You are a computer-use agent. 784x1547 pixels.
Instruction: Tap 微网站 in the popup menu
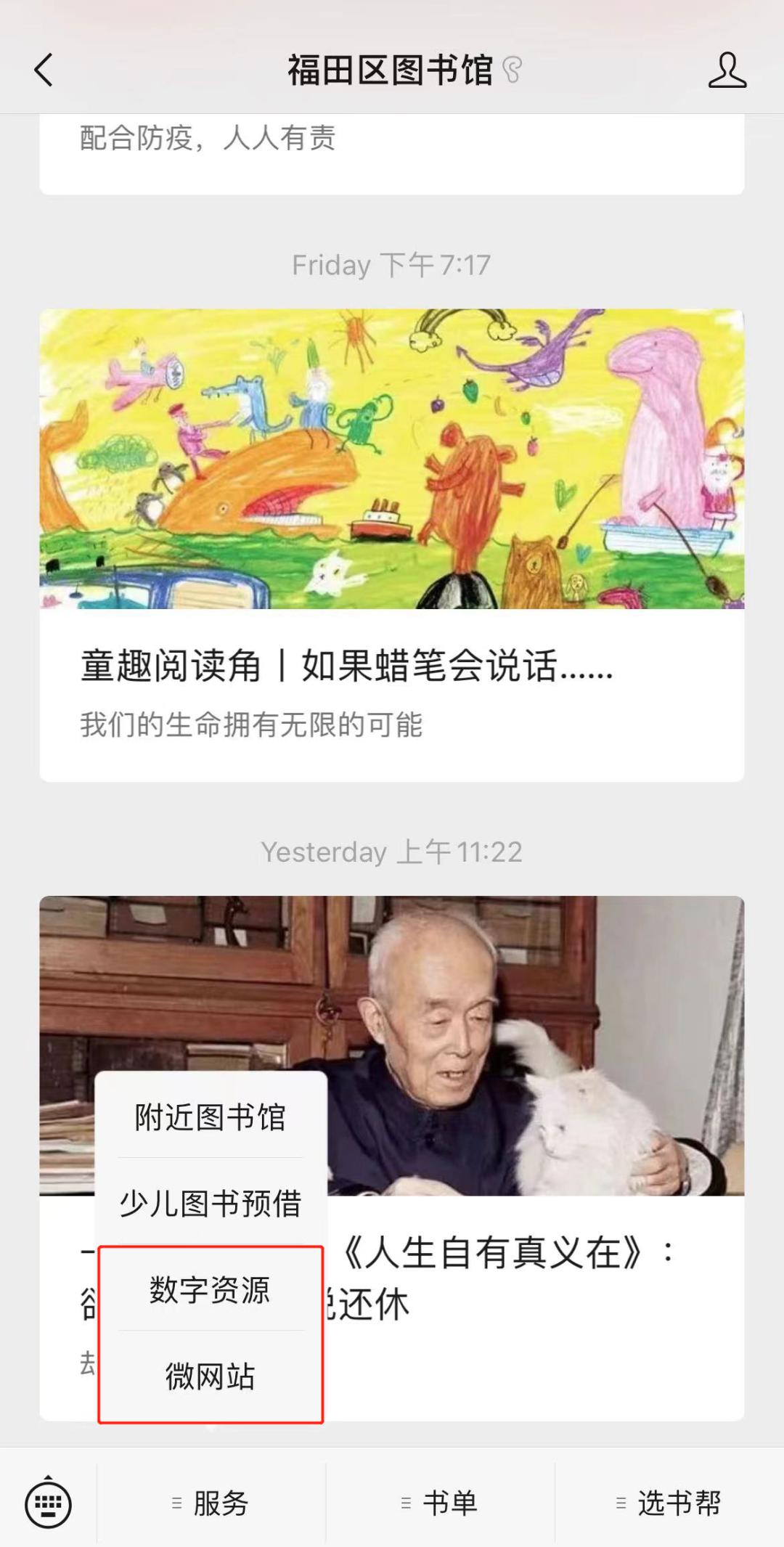(x=211, y=1376)
